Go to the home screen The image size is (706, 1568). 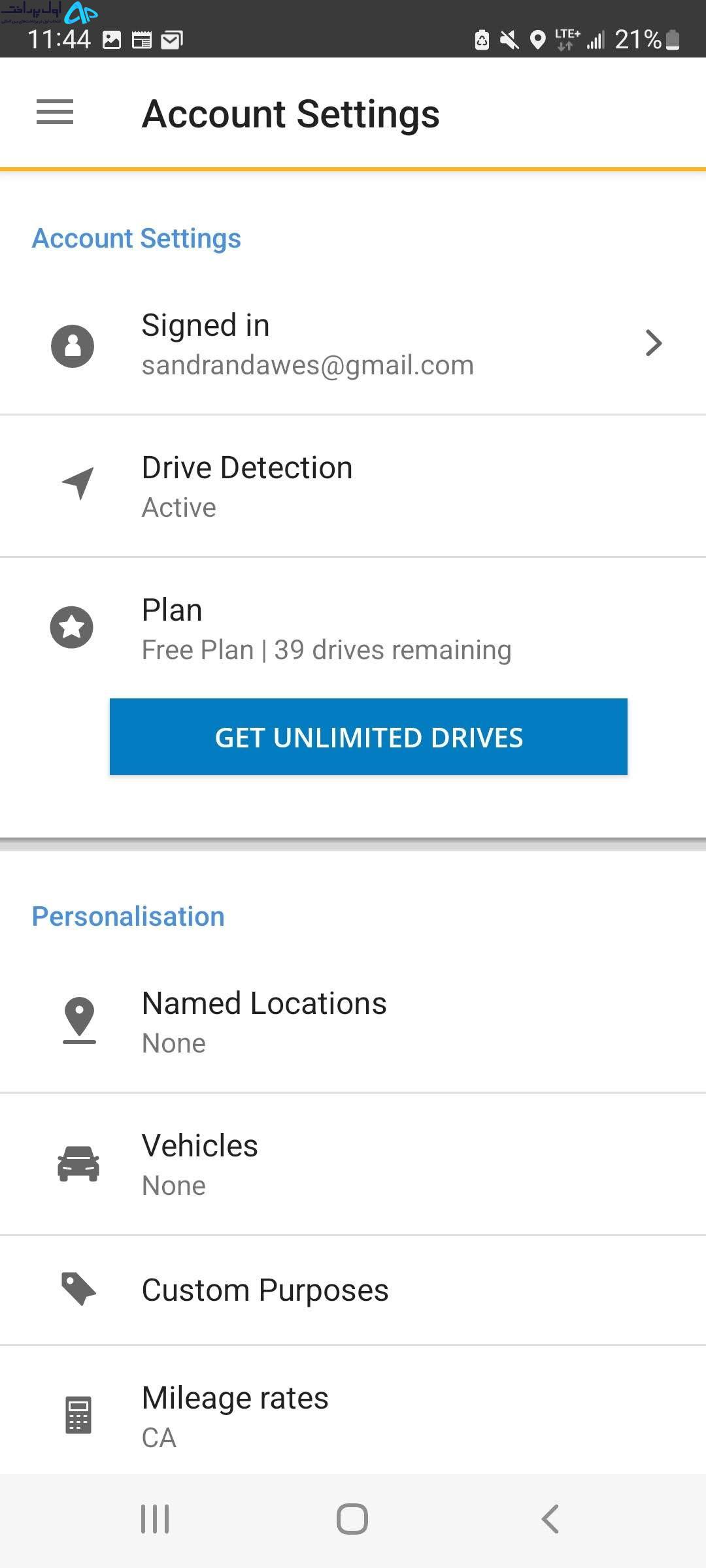(352, 1519)
